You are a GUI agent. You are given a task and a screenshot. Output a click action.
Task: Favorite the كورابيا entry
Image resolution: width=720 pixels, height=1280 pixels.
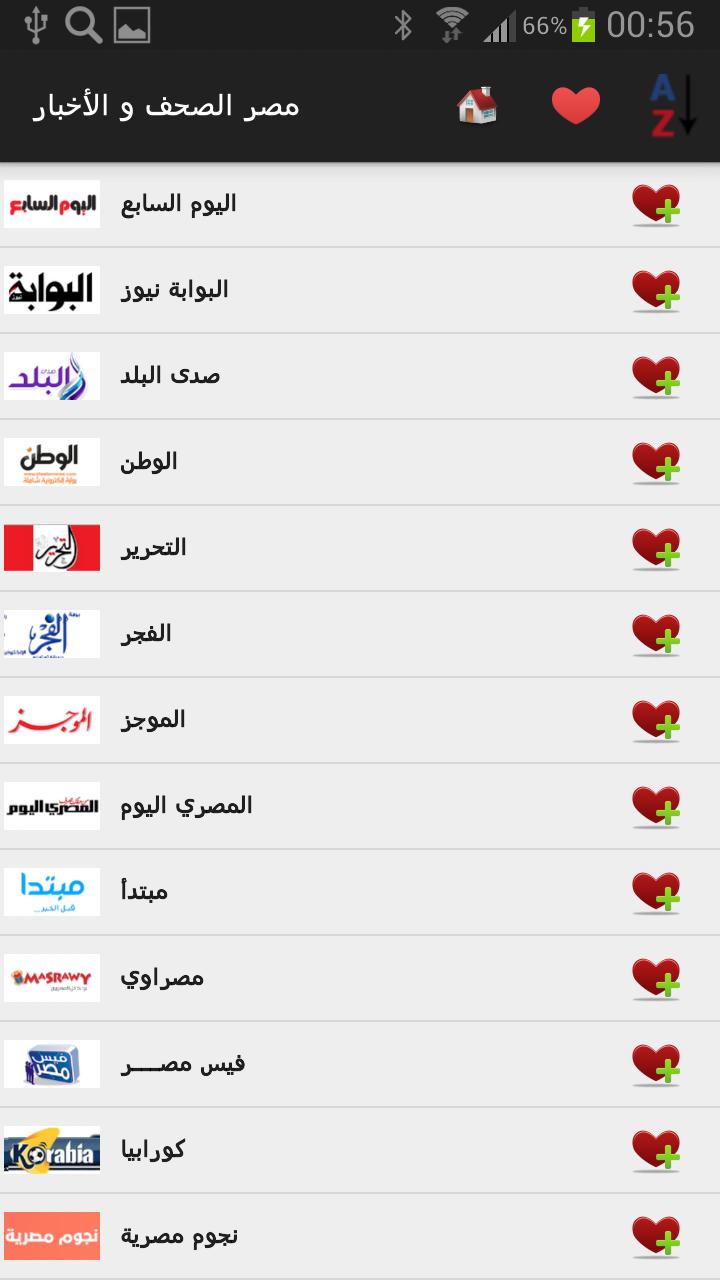pyautogui.click(x=657, y=1149)
